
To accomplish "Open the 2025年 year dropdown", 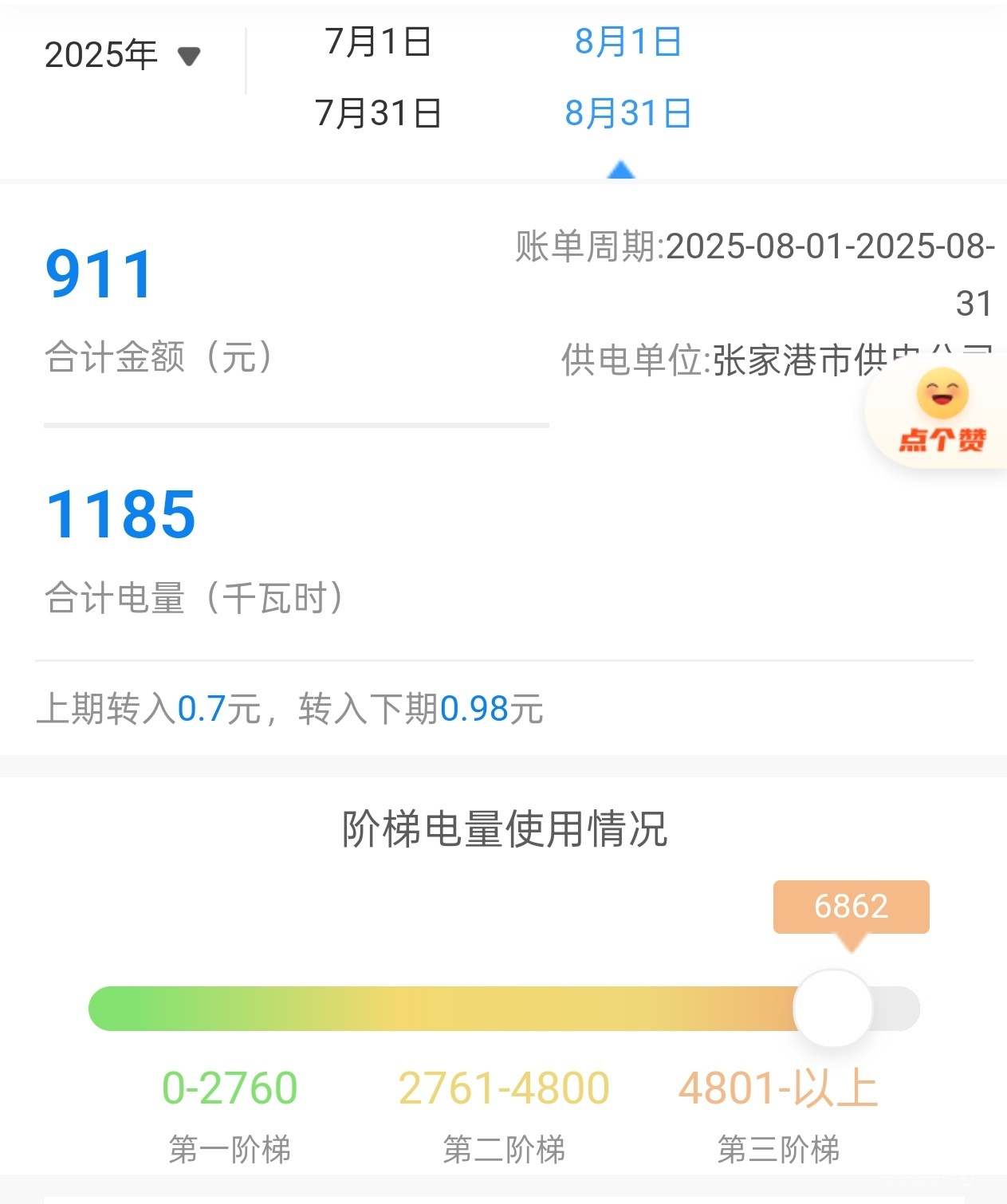I will (x=122, y=56).
